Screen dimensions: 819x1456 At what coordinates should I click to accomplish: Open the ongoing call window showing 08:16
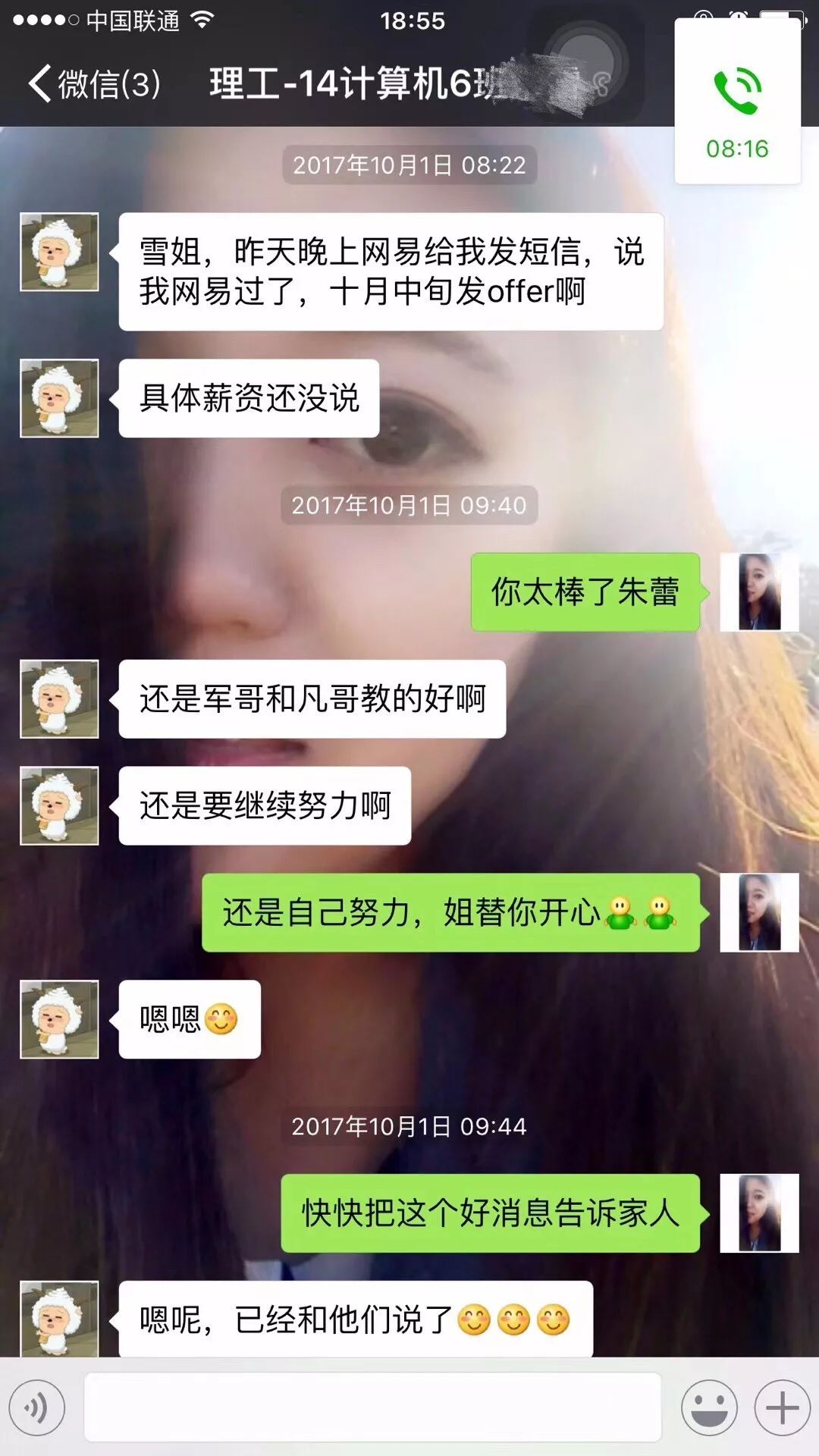point(737,102)
